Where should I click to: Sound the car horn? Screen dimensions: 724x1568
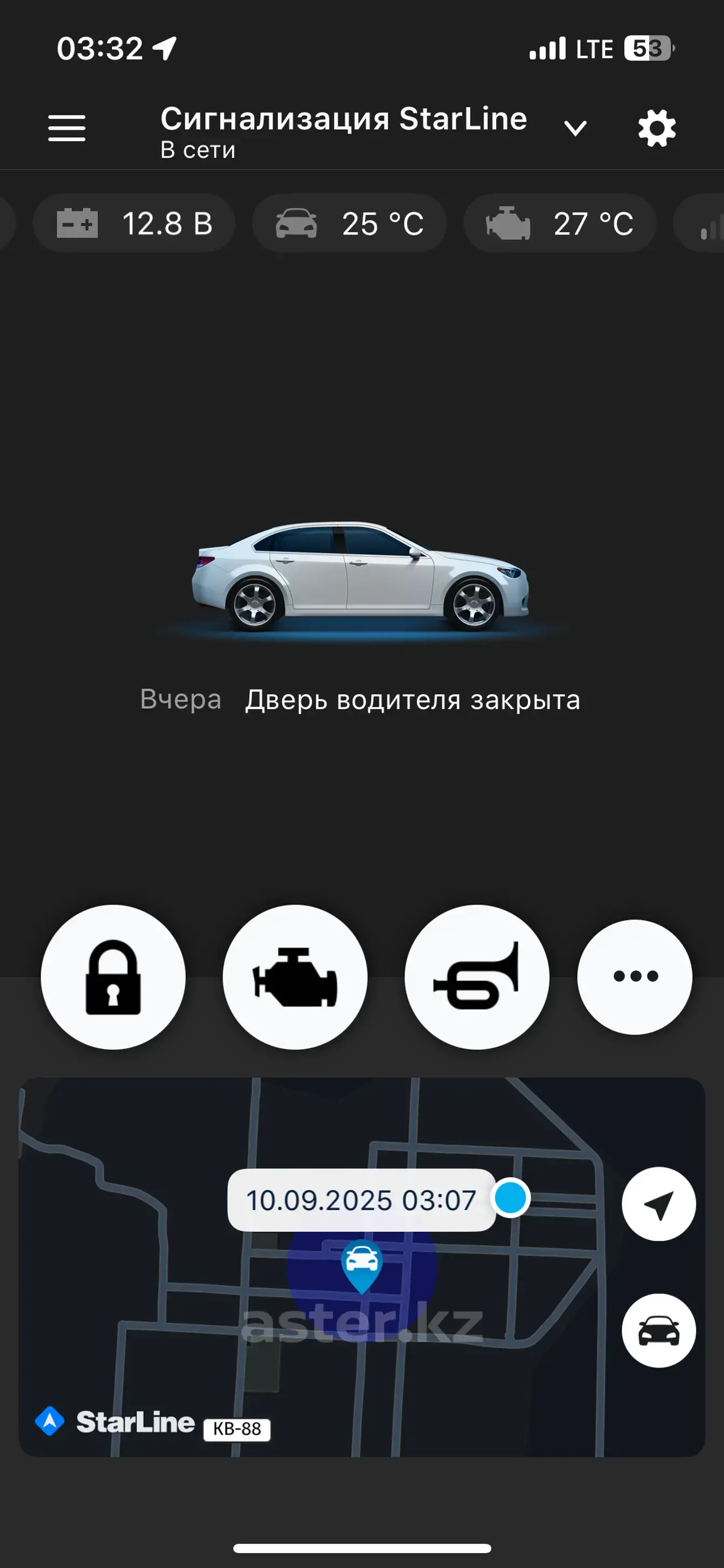coord(477,976)
